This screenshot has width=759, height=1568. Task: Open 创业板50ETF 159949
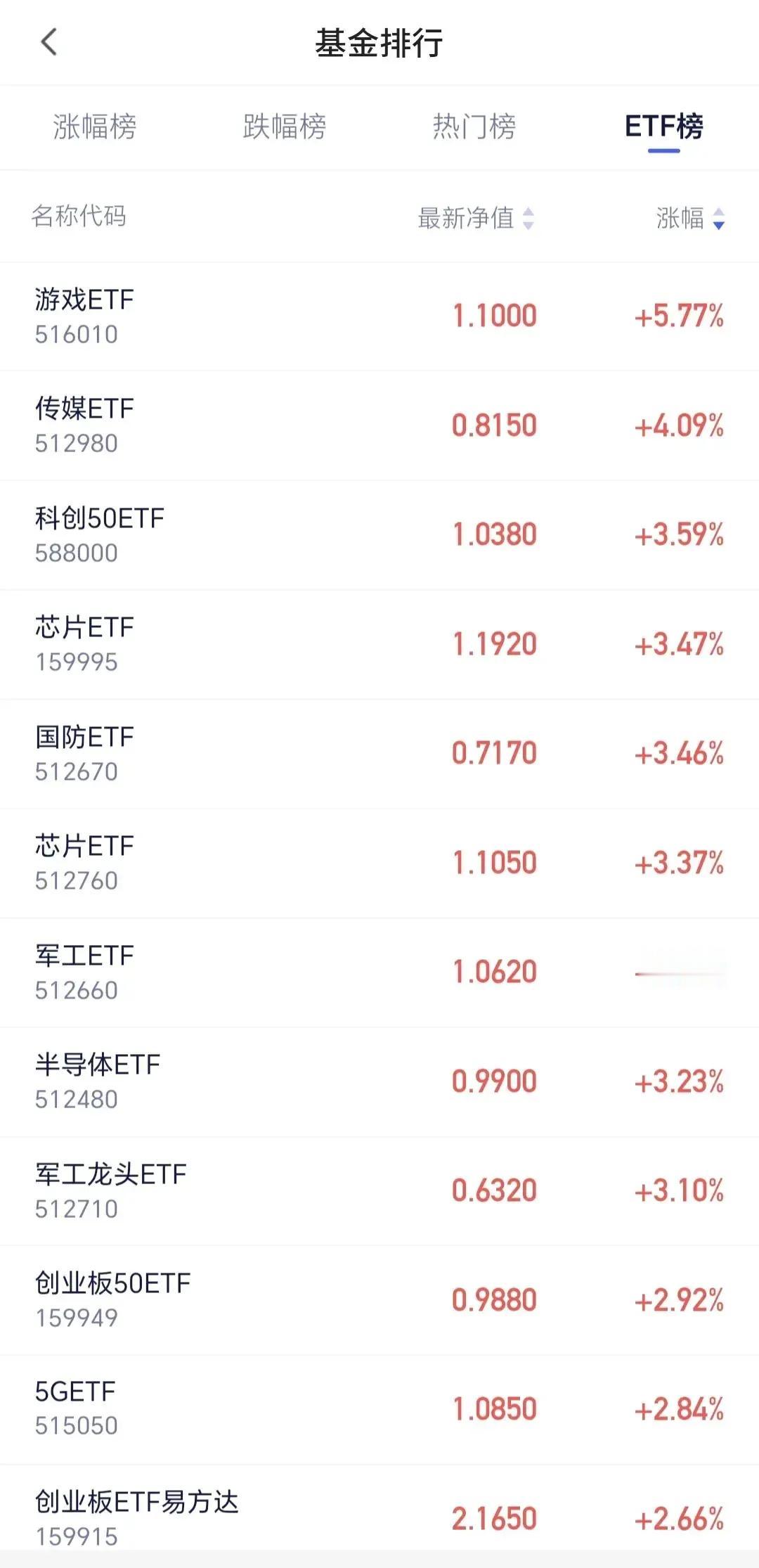pos(379,1300)
